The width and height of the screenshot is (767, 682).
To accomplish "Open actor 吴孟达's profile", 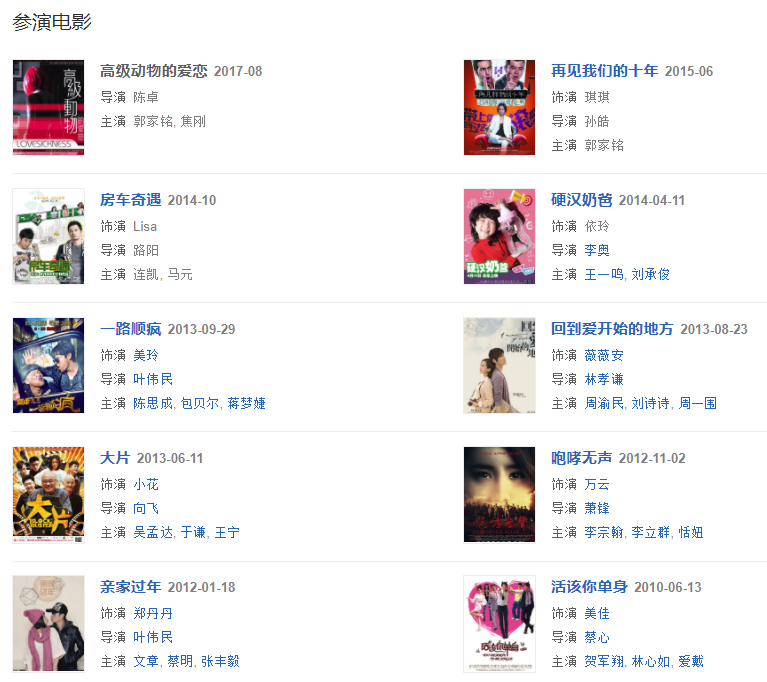I will pyautogui.click(x=153, y=533).
